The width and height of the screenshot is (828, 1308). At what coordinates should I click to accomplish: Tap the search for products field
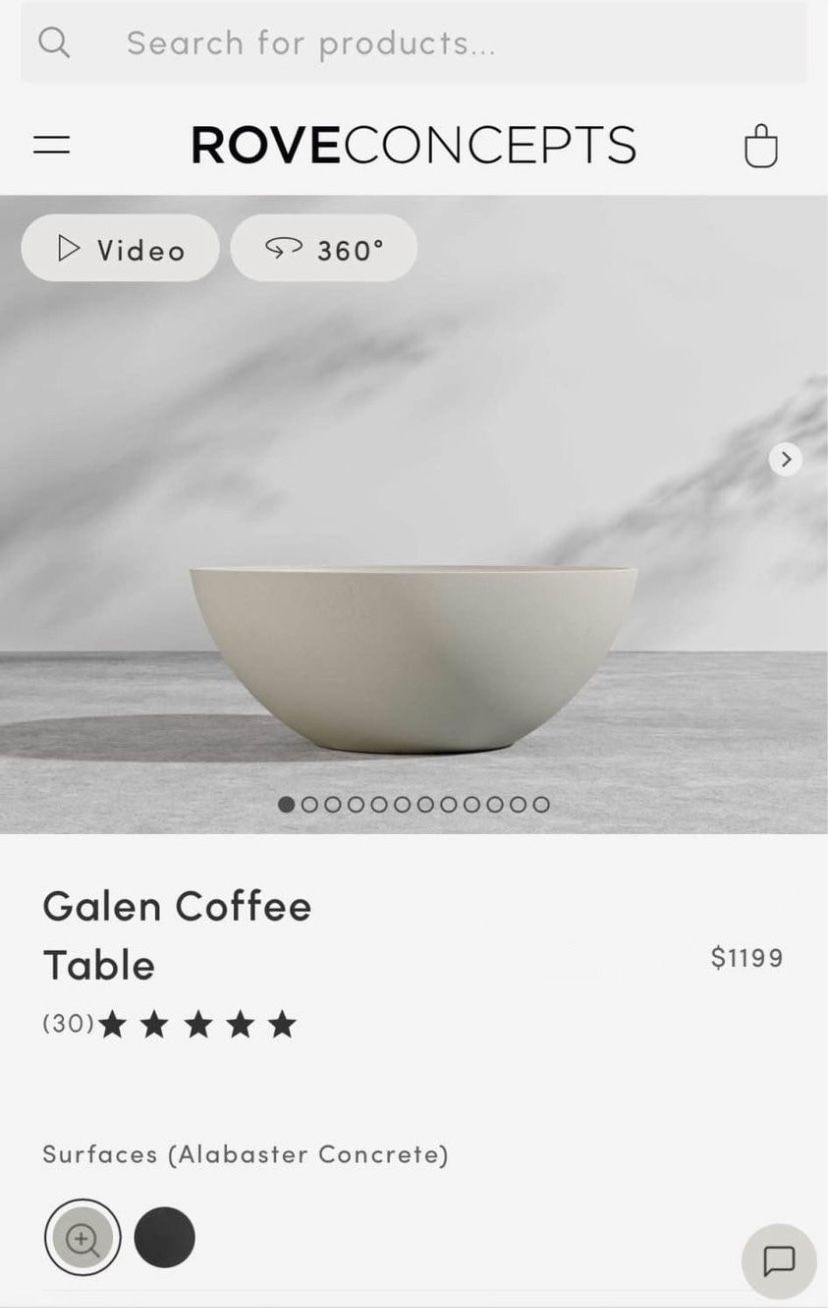pos(412,43)
